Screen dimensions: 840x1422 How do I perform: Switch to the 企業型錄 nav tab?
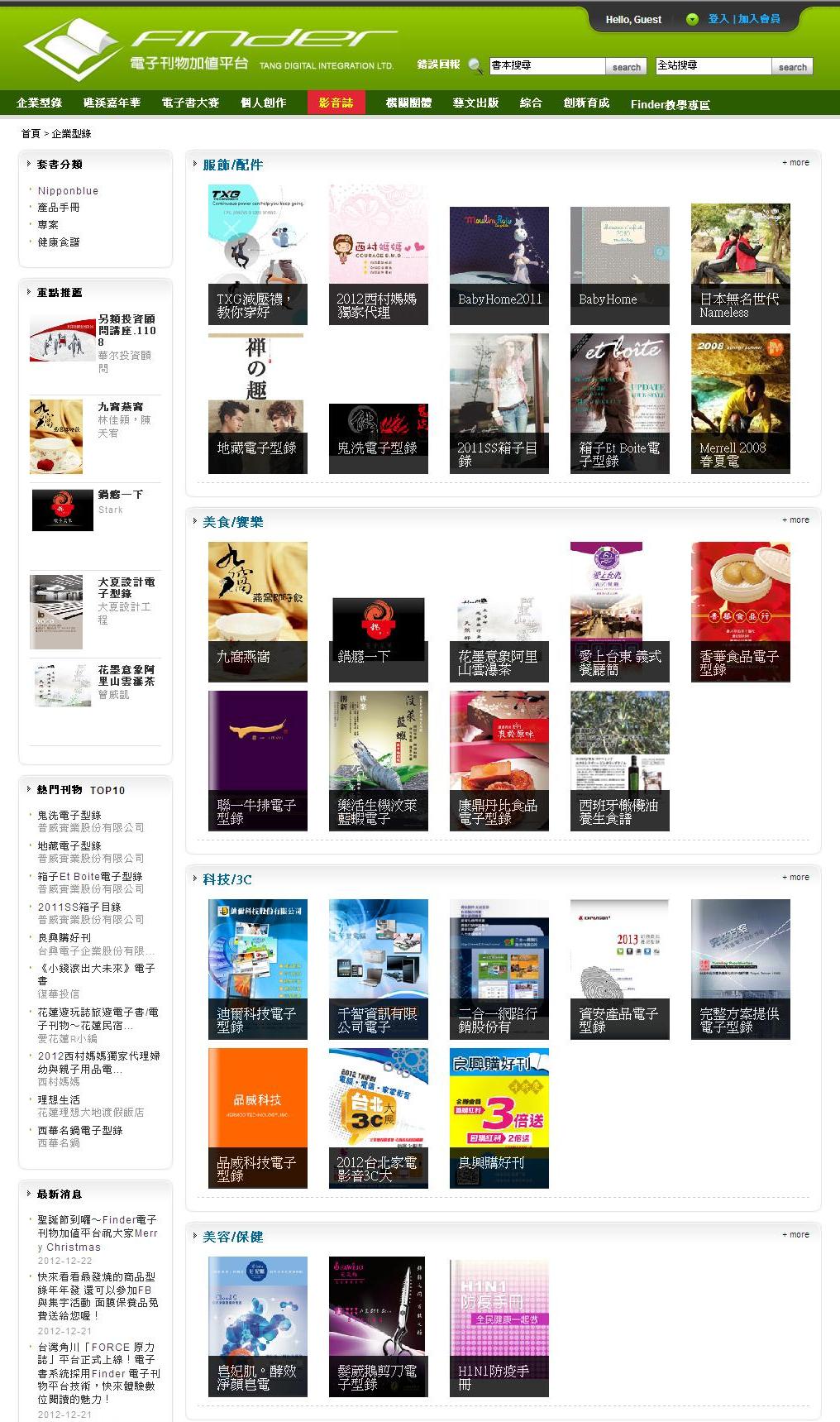40,103
